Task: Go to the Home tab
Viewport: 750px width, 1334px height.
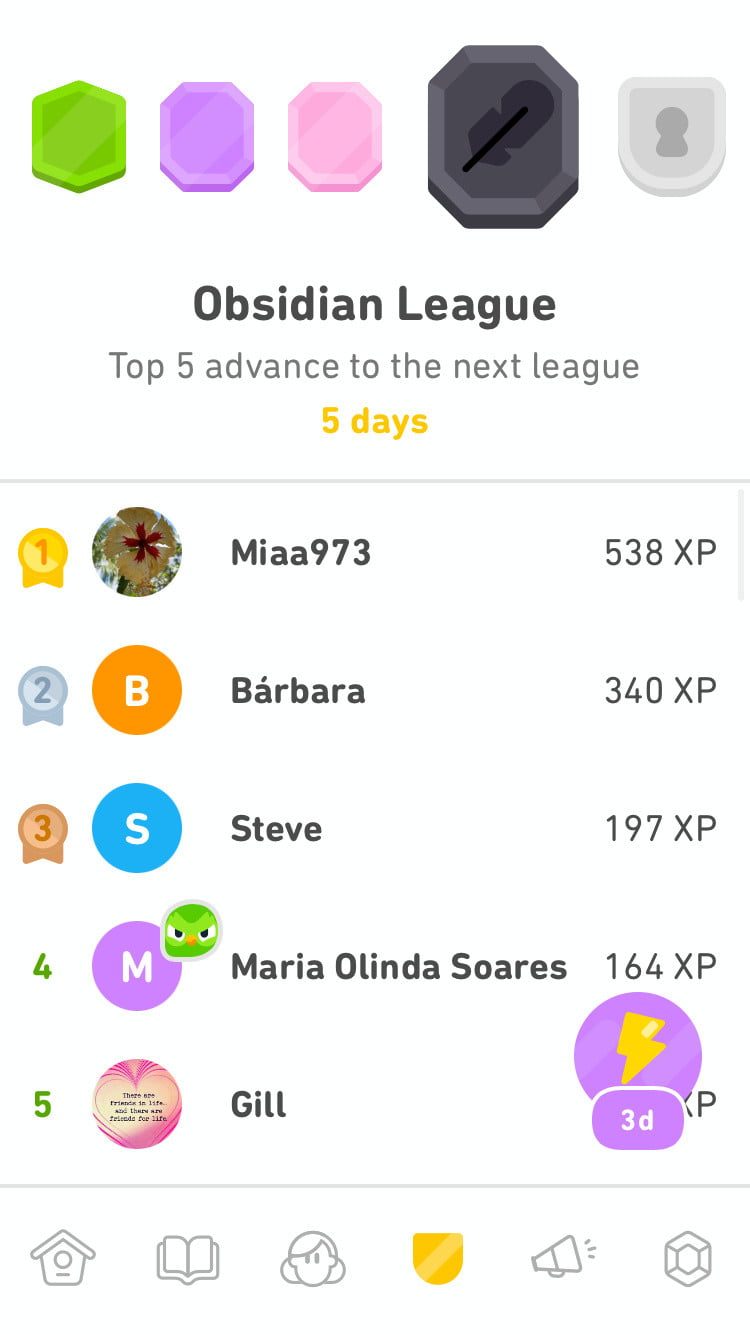Action: point(63,1258)
